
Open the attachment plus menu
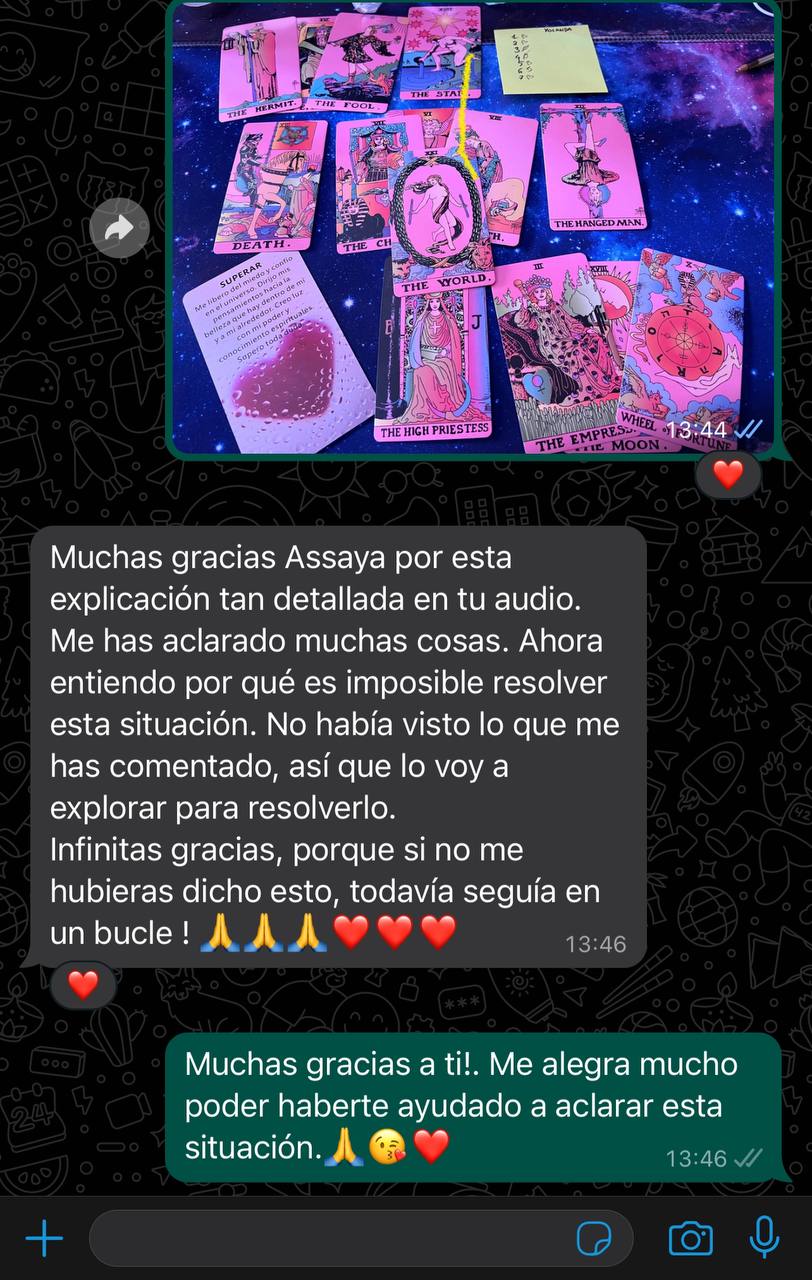(x=44, y=1239)
